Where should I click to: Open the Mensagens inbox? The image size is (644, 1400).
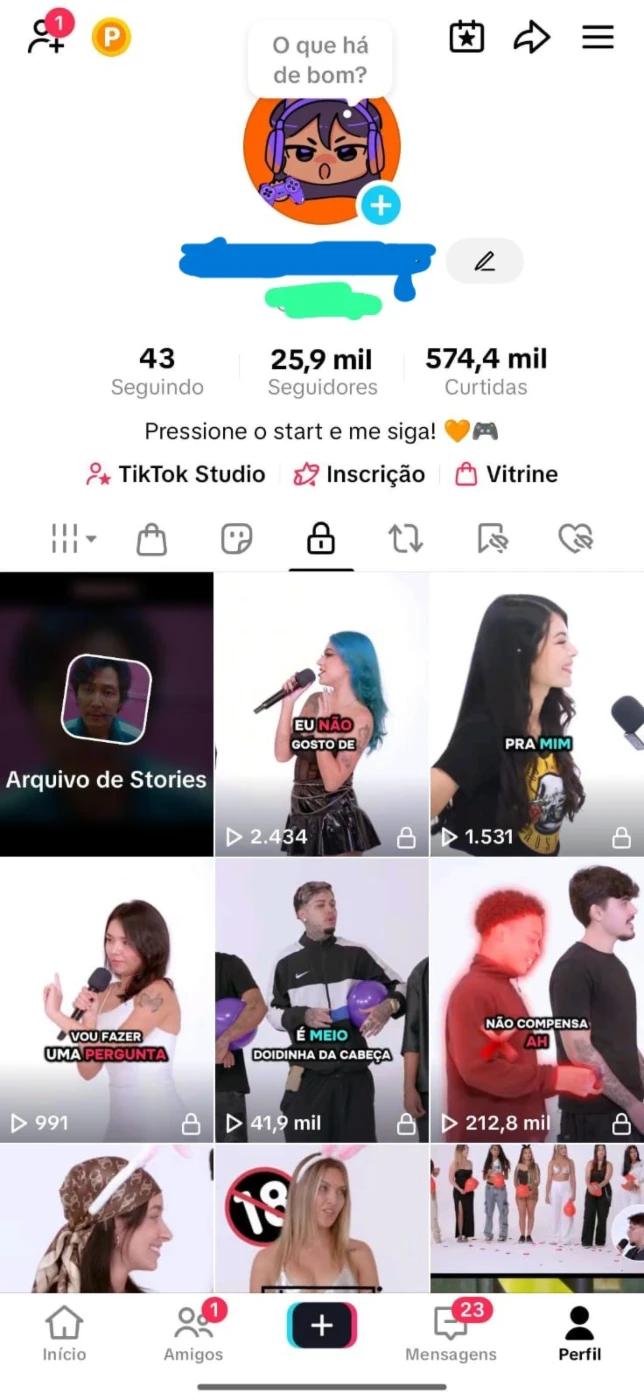point(451,1334)
